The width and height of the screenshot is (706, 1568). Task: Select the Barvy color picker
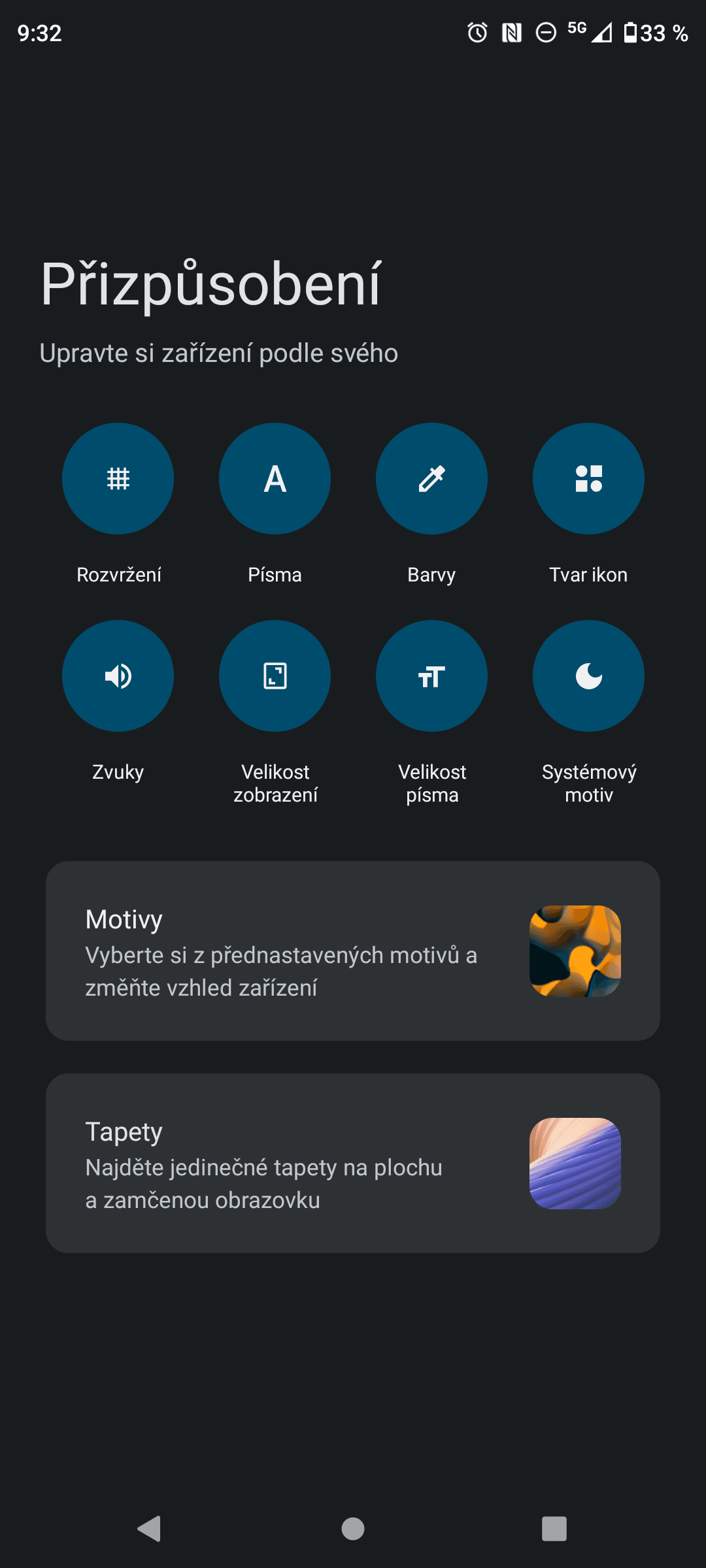click(x=431, y=479)
